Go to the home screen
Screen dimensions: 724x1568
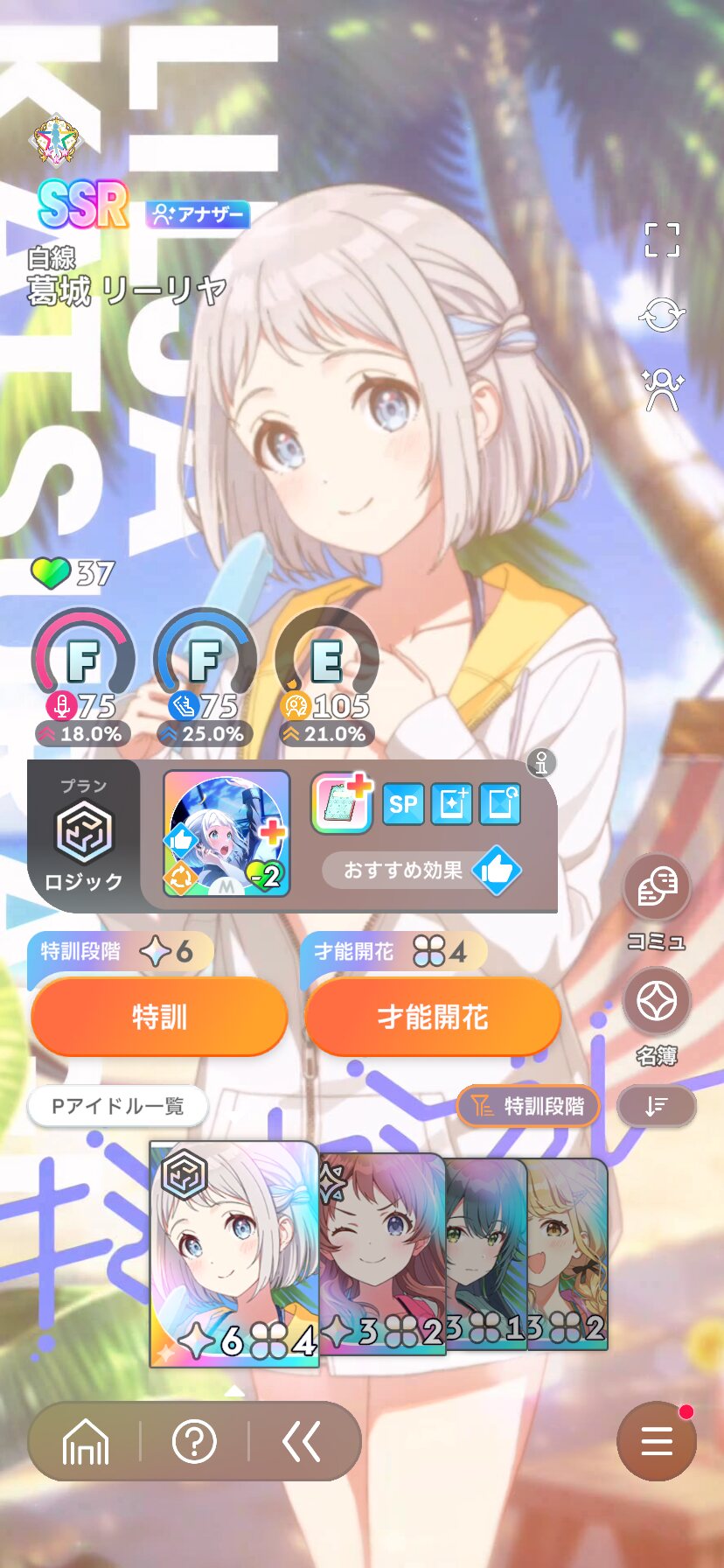tap(86, 1441)
